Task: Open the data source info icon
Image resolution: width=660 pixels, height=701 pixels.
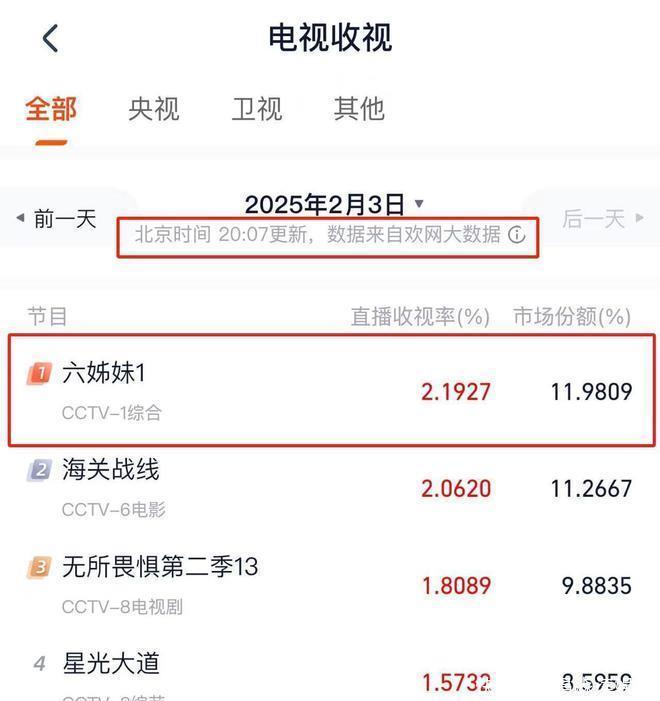Action: [517, 236]
